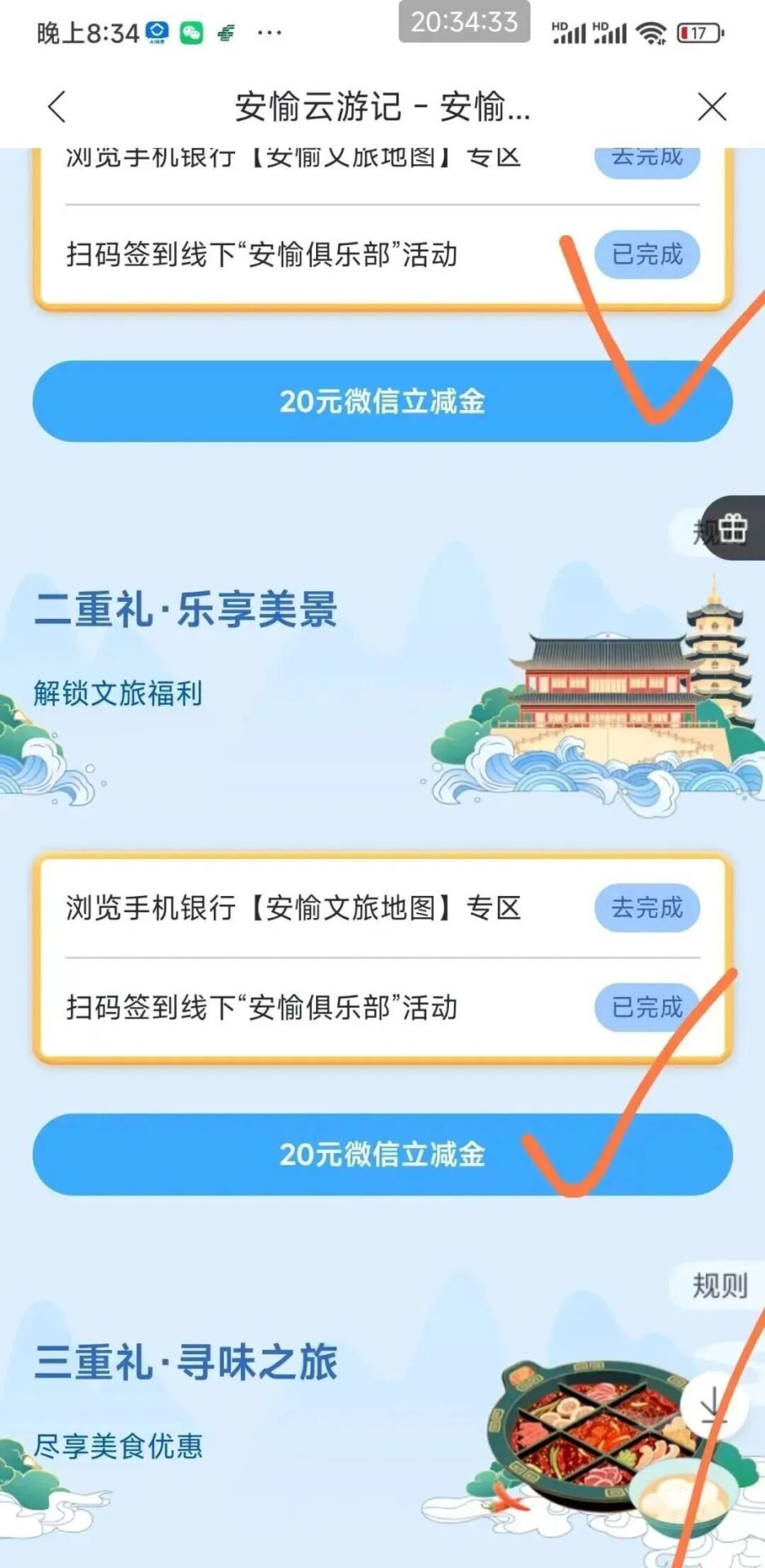The height and width of the screenshot is (1568, 765).
Task: Open the floating gift box icon
Action: (x=732, y=528)
